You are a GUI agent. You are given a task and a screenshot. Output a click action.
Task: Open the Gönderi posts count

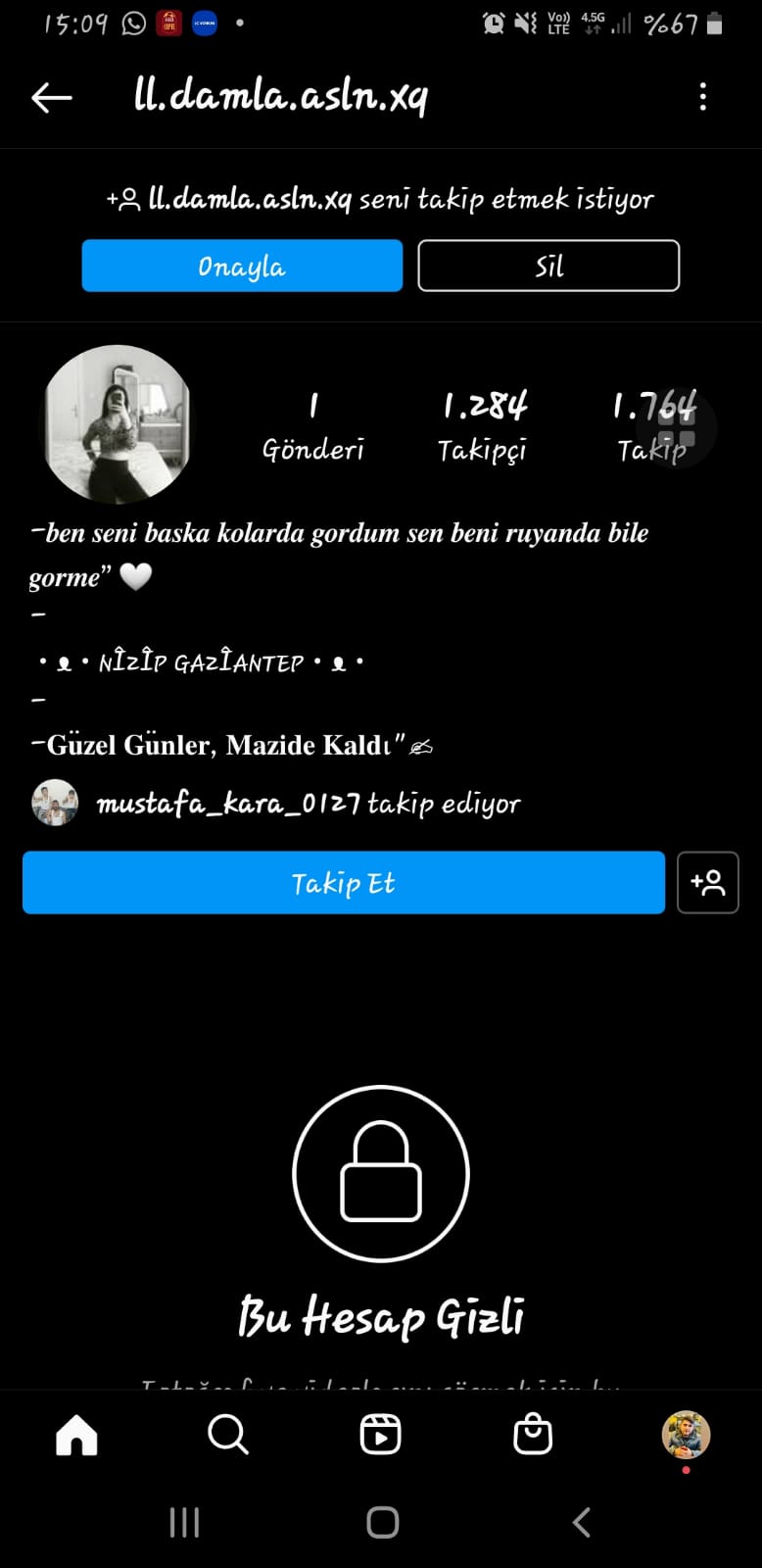click(313, 423)
